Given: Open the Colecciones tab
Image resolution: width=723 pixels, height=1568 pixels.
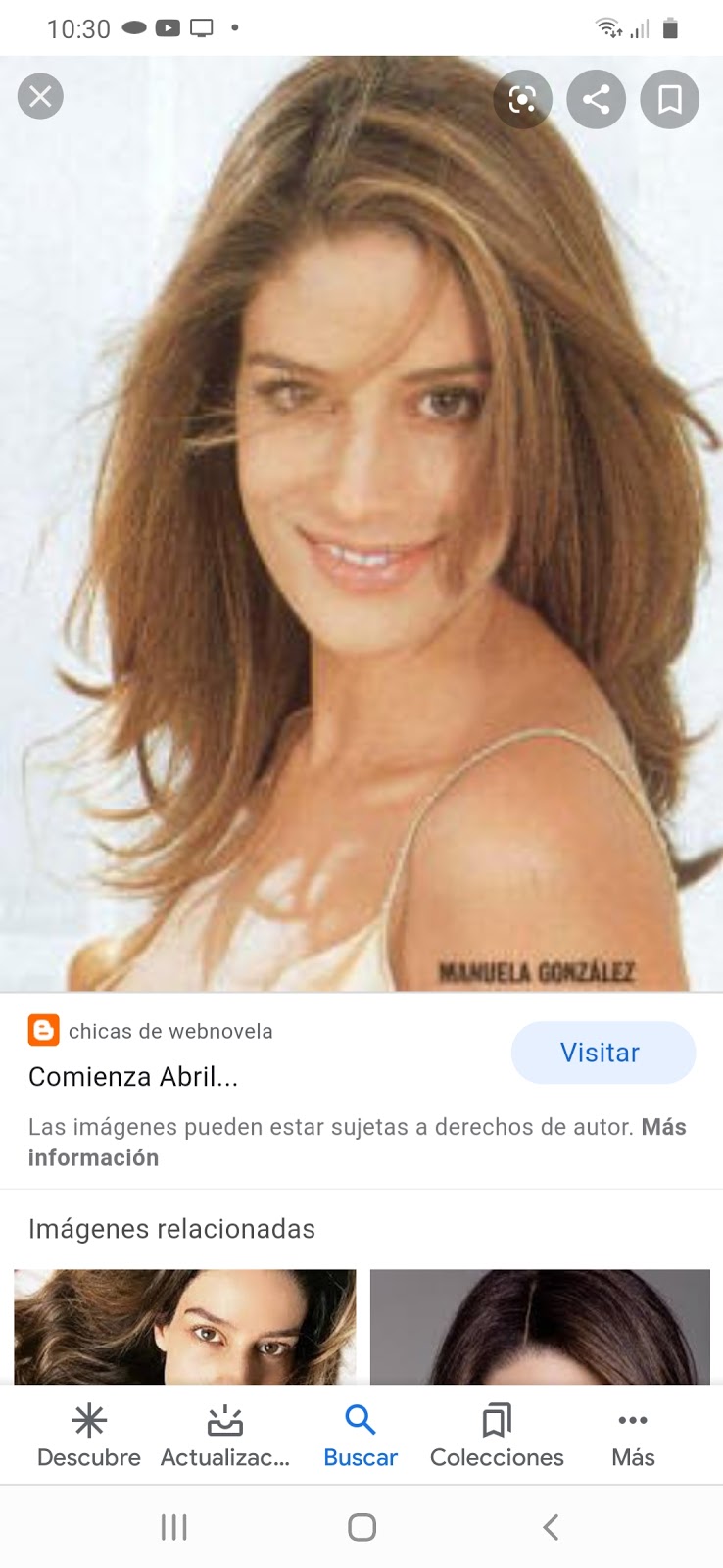Looking at the screenshot, I should tap(497, 1436).
